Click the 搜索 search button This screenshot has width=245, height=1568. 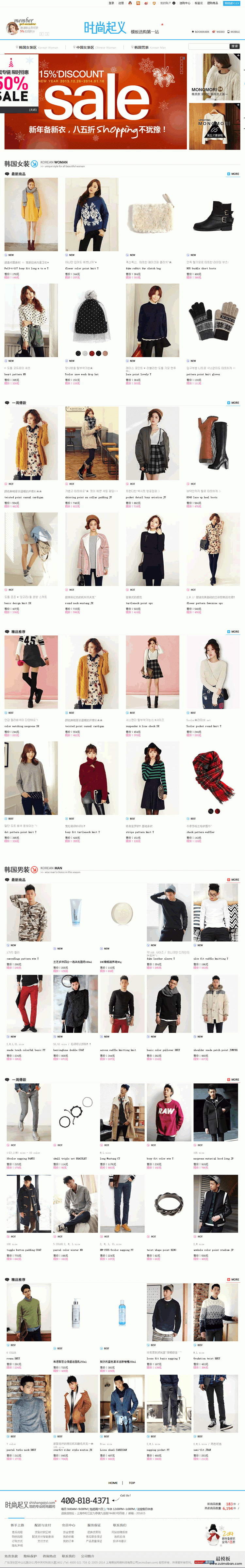(235, 46)
